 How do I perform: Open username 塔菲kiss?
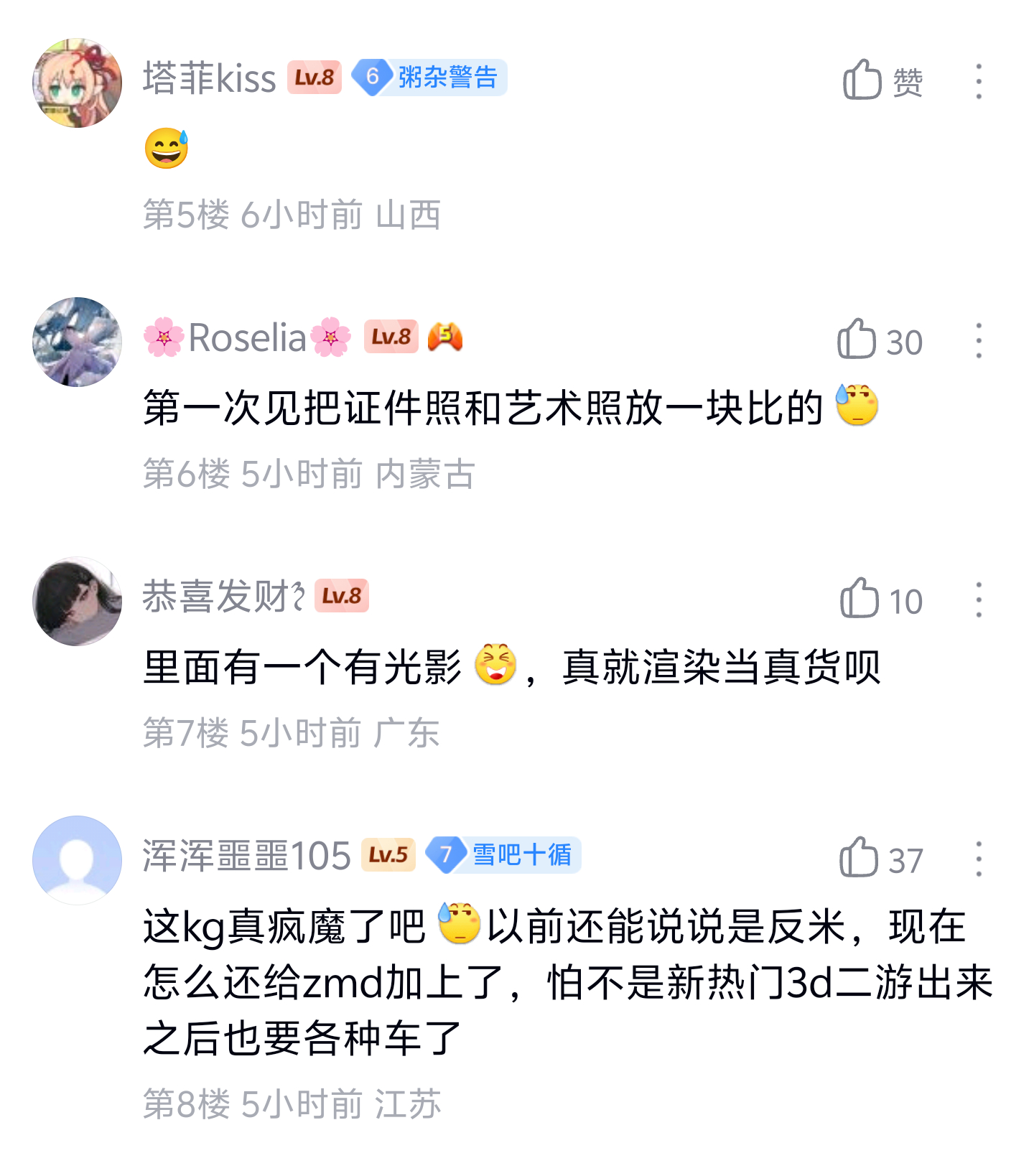click(209, 78)
